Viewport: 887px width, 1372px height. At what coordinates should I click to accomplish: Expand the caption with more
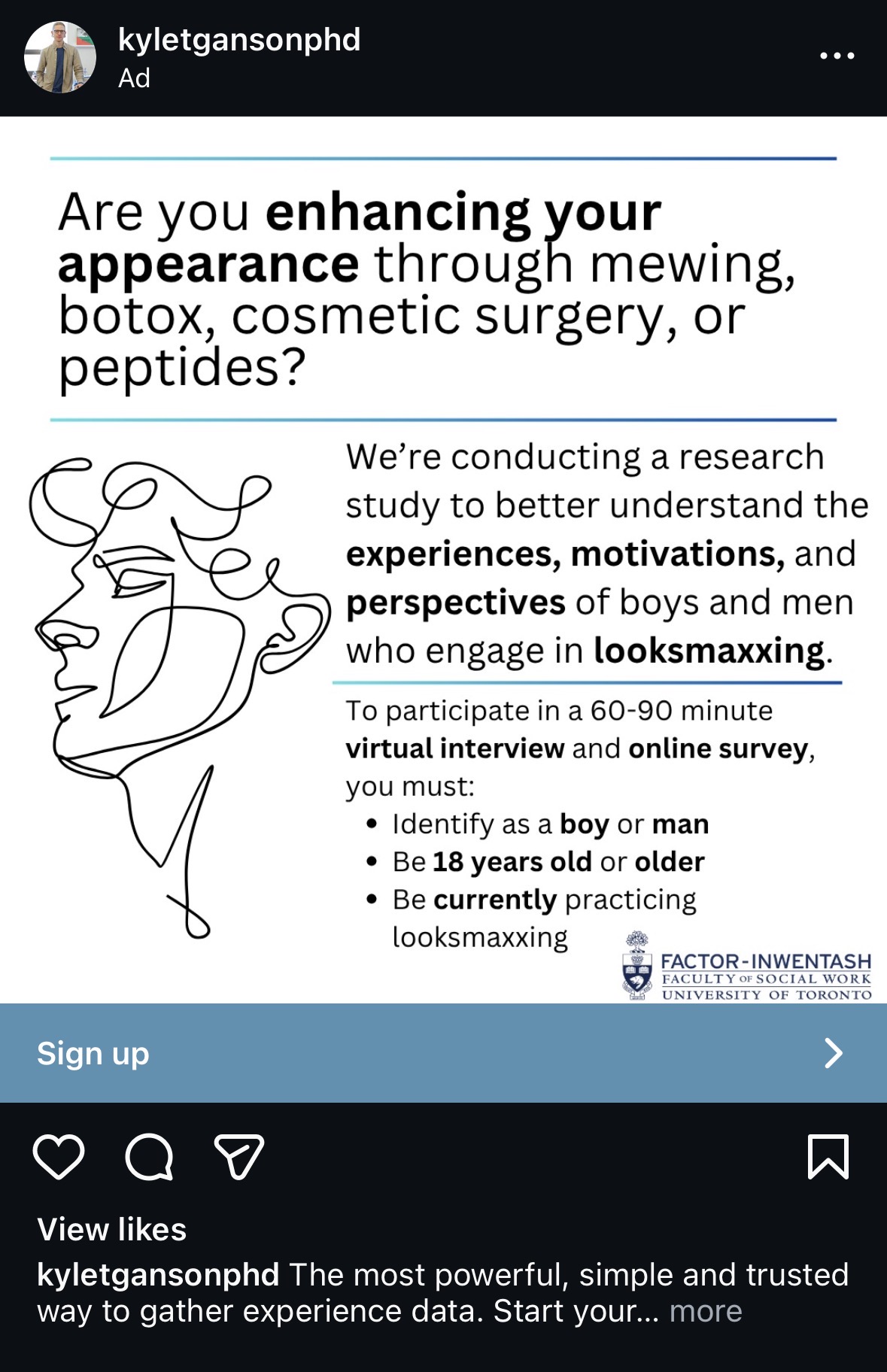pos(705,1311)
